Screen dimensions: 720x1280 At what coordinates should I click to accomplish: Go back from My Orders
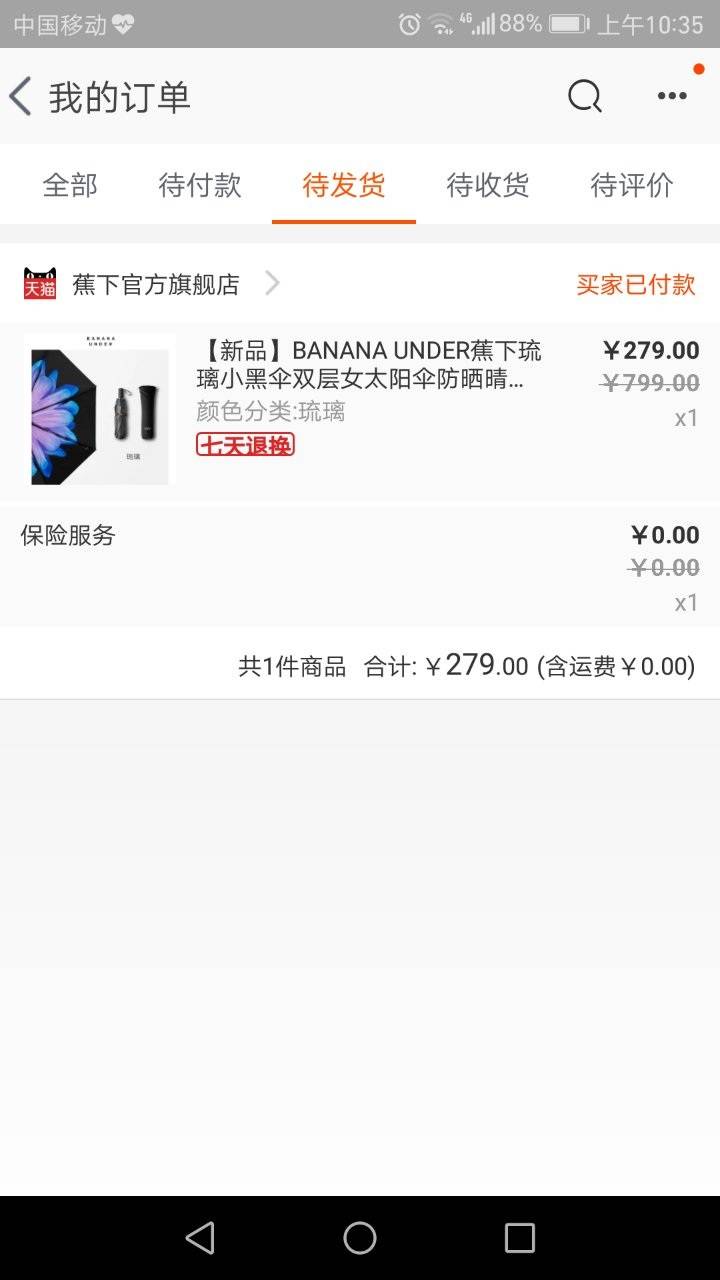(x=22, y=97)
